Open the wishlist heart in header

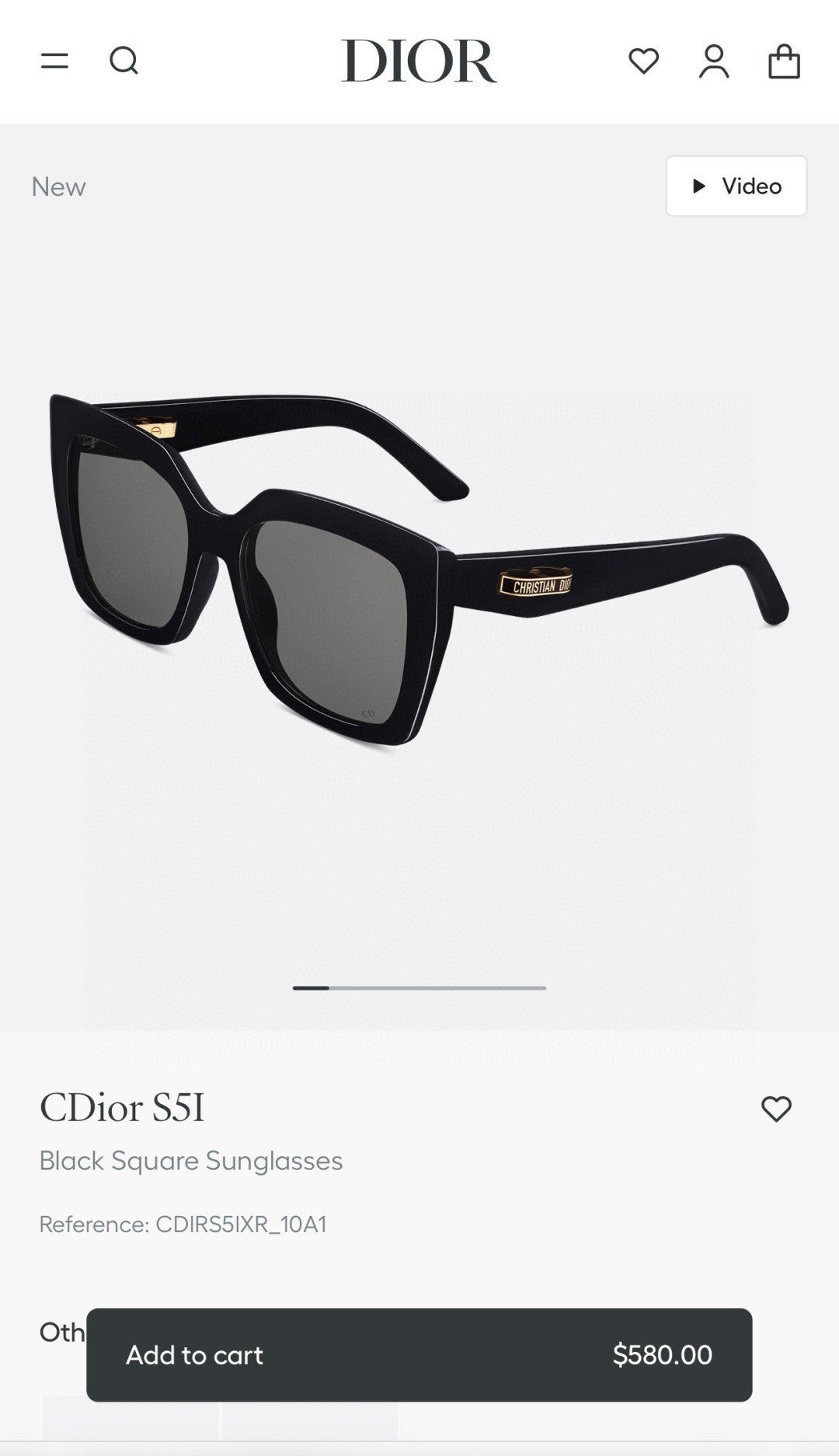(643, 61)
